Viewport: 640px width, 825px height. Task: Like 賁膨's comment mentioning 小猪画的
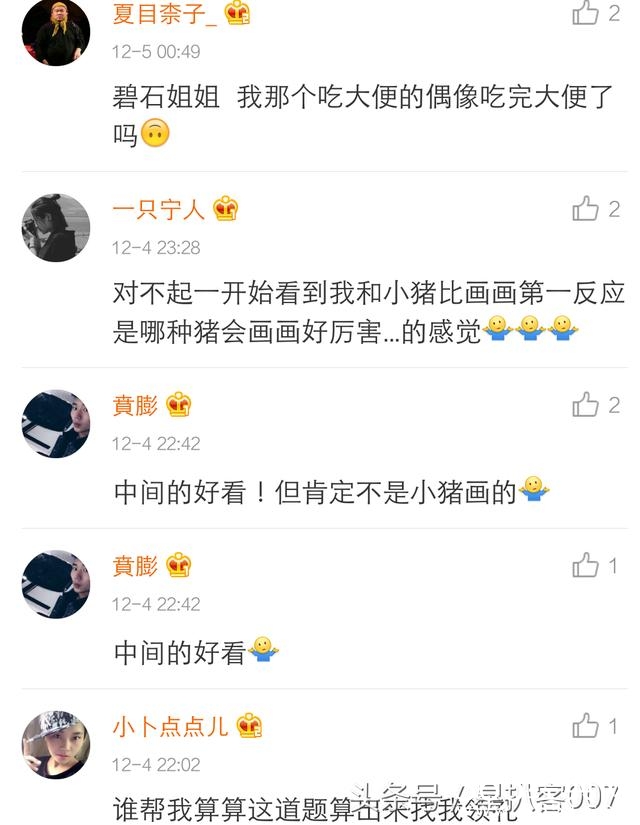pyautogui.click(x=585, y=404)
